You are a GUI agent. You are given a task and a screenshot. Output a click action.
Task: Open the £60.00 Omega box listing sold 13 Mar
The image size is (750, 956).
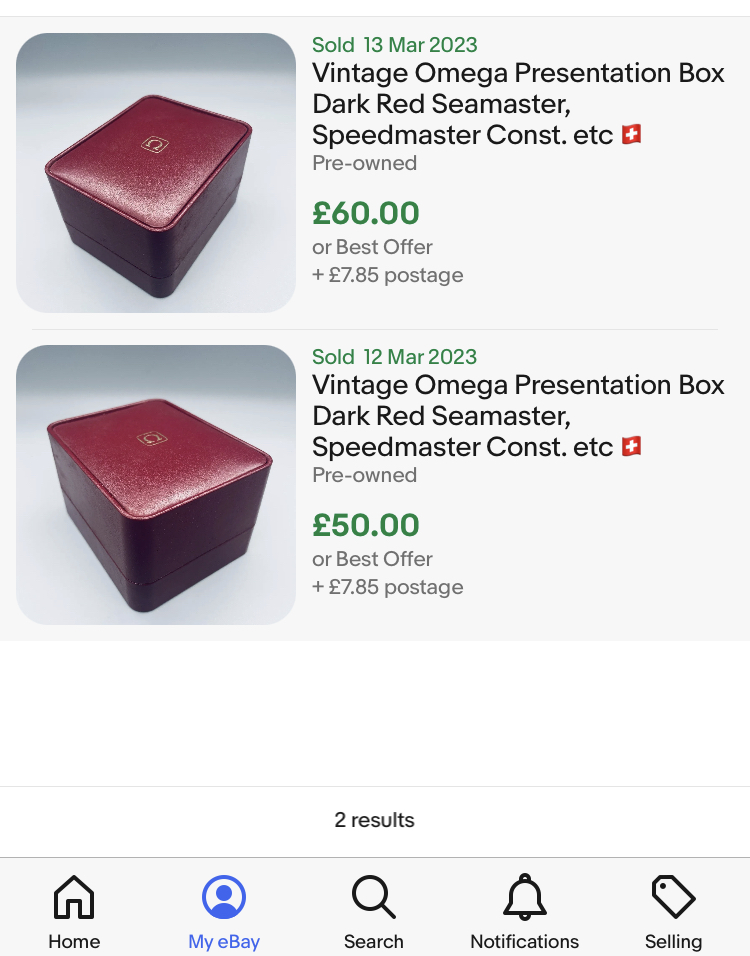[x=518, y=104]
